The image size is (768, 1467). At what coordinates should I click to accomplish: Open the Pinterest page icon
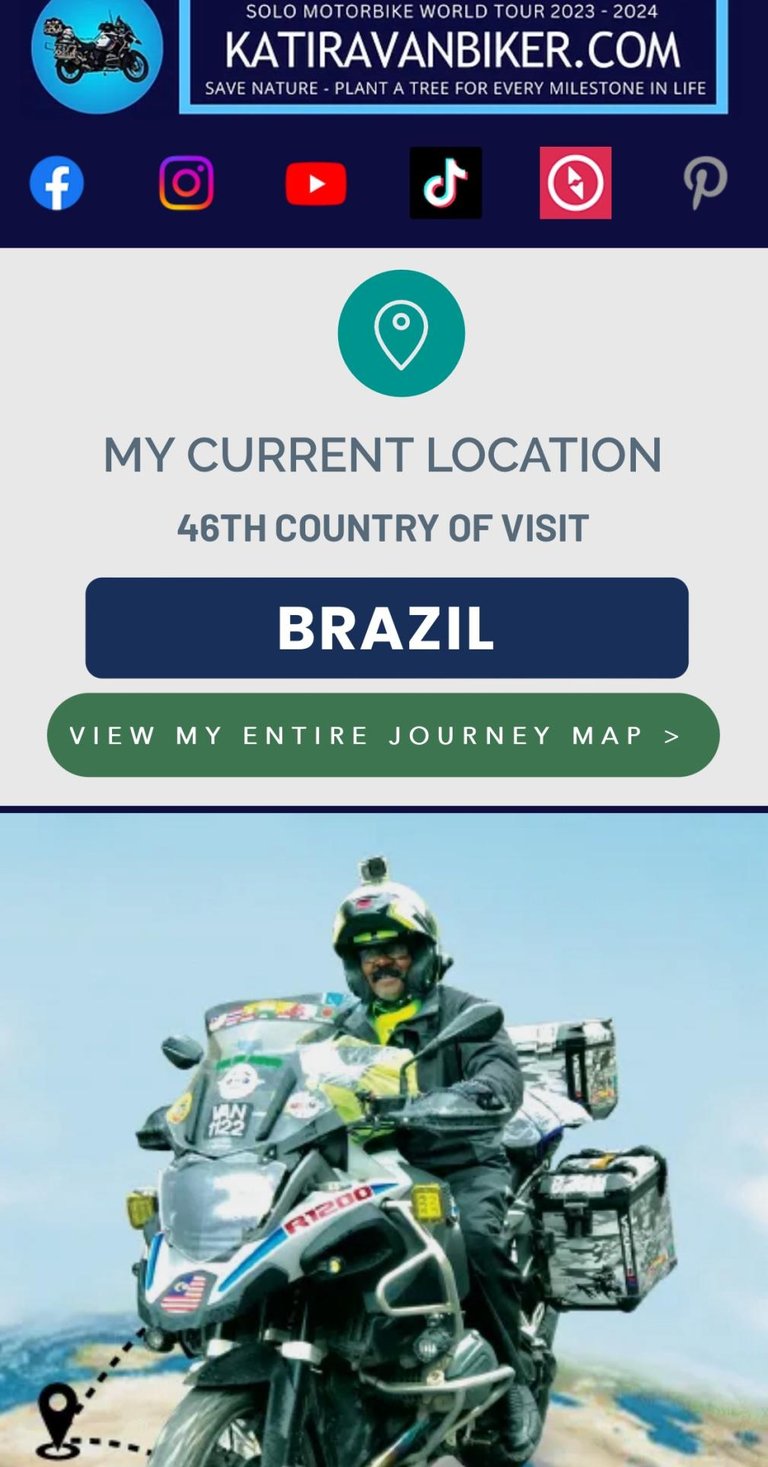[705, 184]
